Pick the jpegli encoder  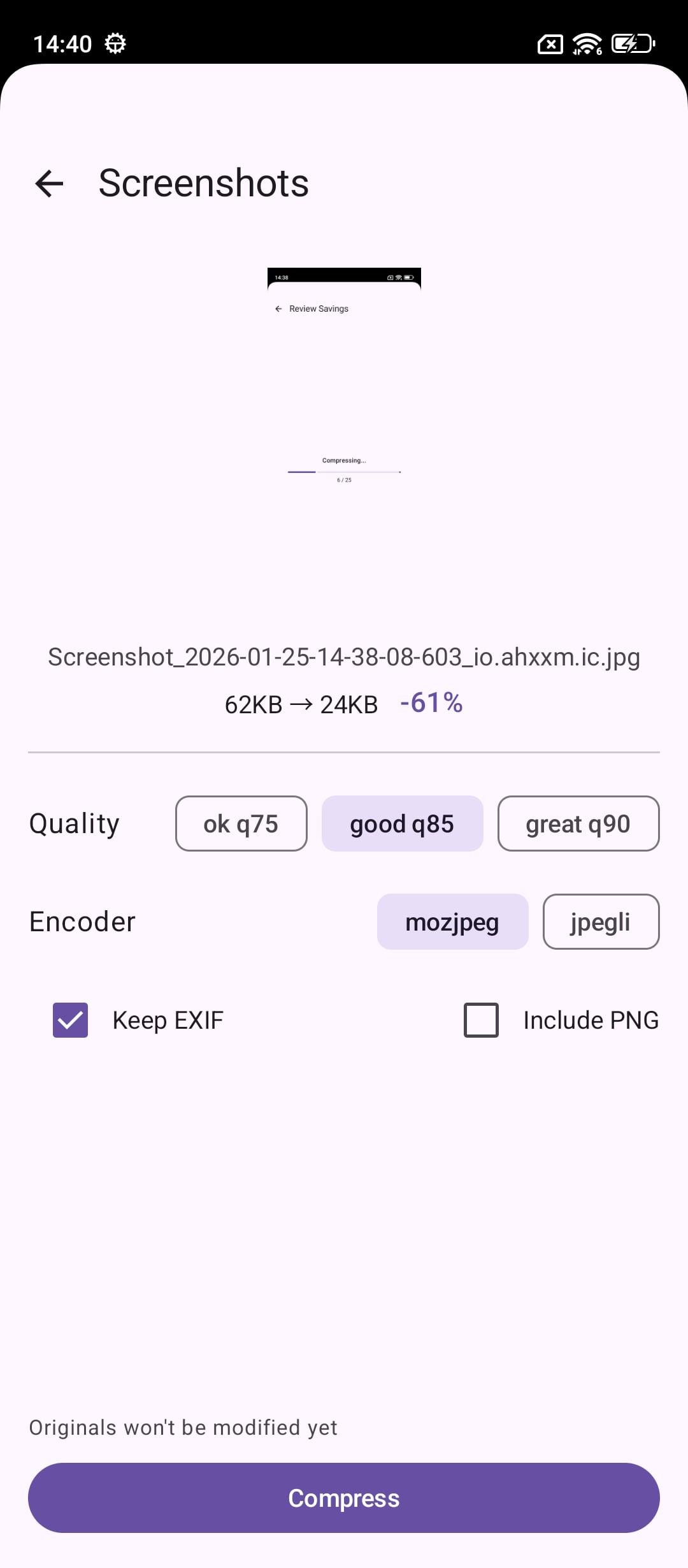tap(600, 922)
